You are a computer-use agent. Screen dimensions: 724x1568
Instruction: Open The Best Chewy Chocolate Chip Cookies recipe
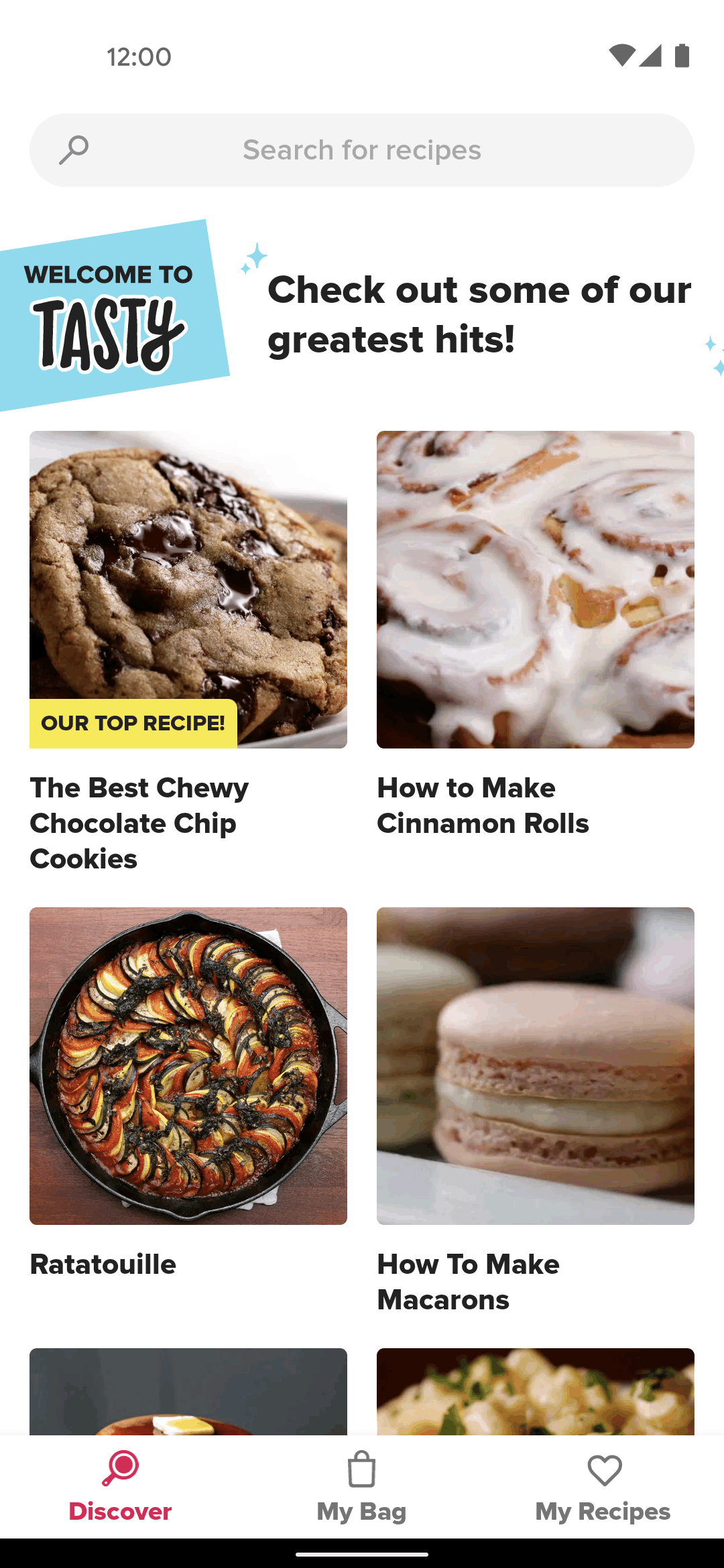coord(188,653)
